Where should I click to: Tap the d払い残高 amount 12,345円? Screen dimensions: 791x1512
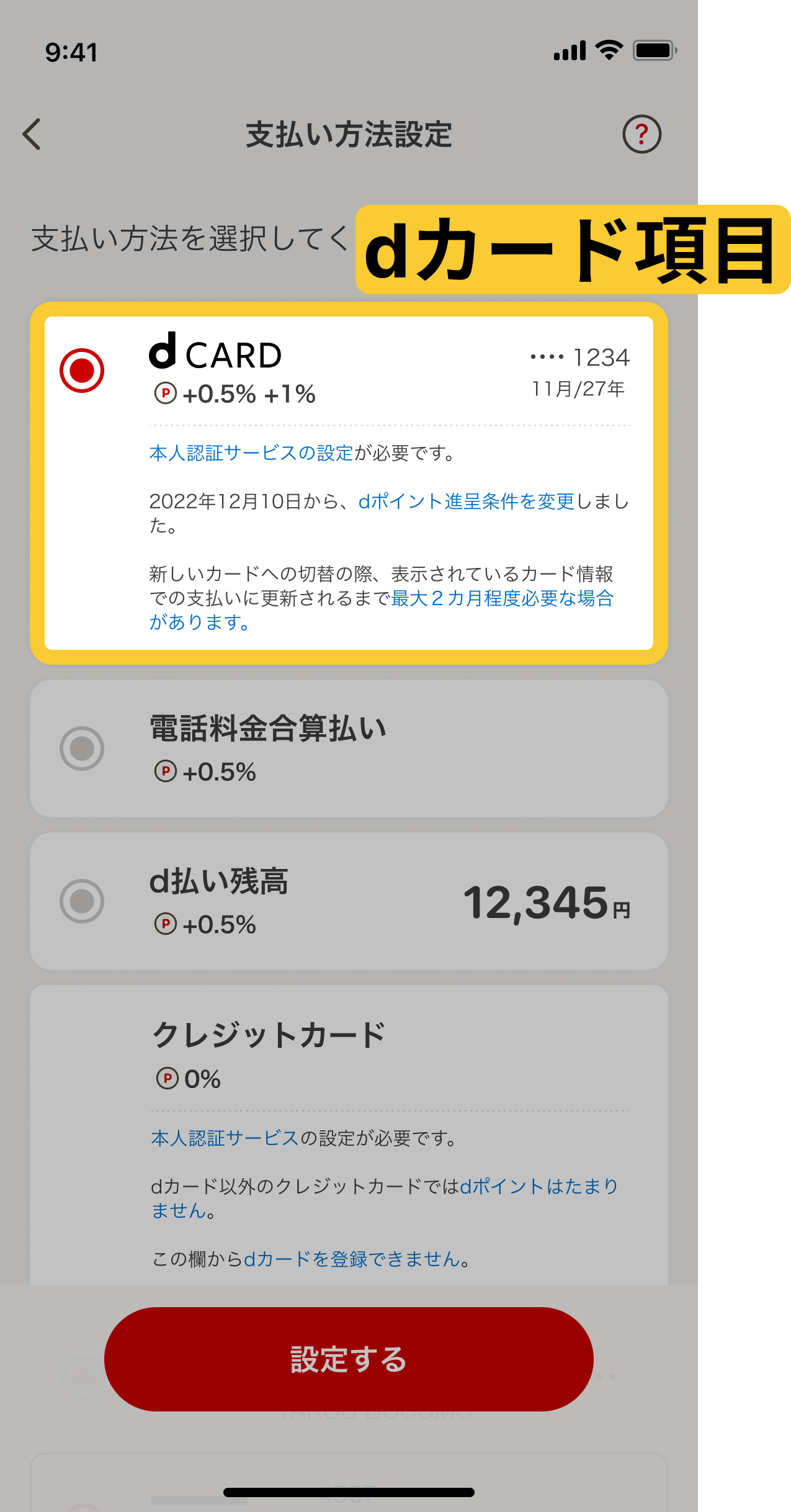pyautogui.click(x=548, y=902)
